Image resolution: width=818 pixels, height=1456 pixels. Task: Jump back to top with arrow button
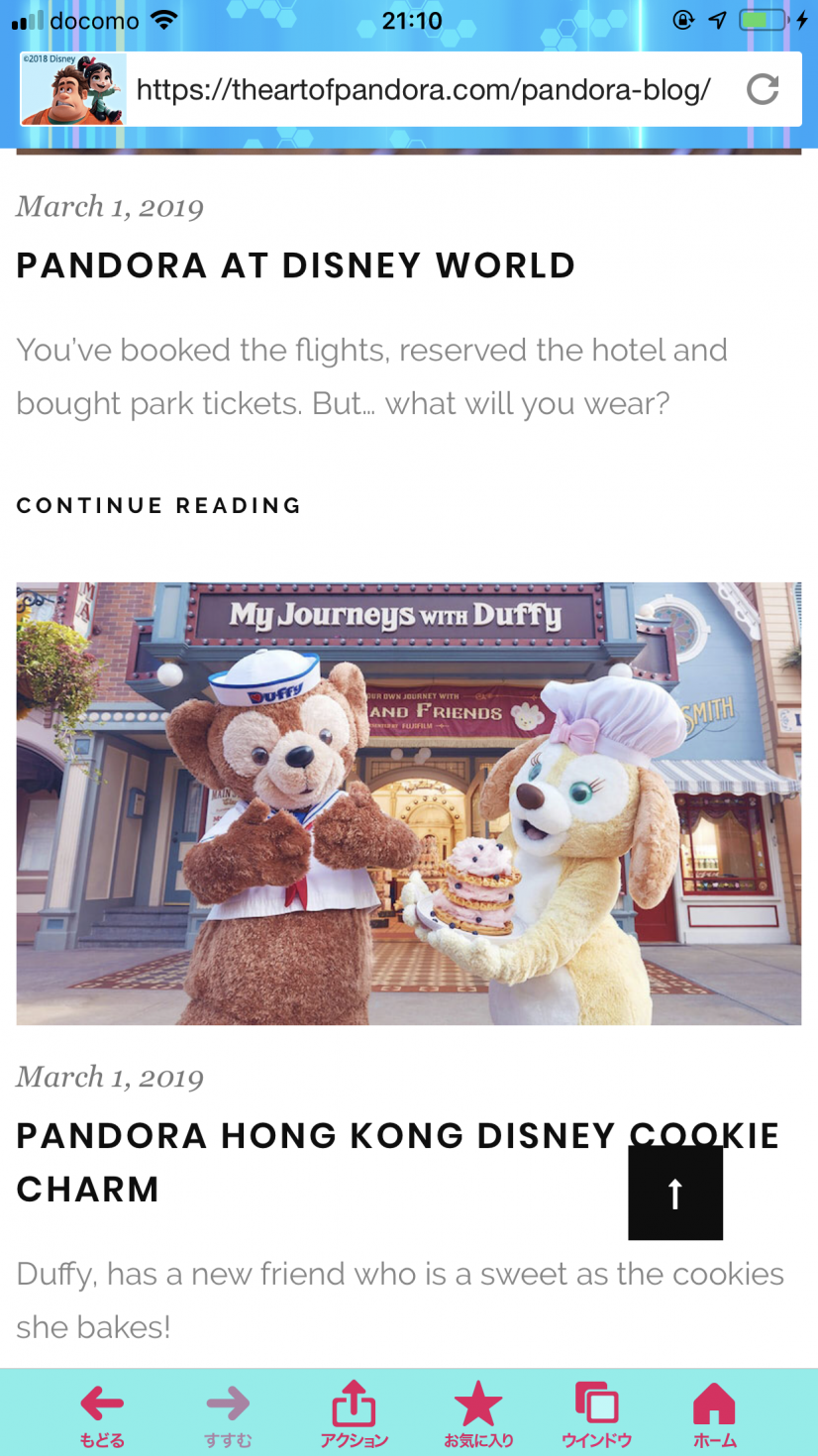675,1193
